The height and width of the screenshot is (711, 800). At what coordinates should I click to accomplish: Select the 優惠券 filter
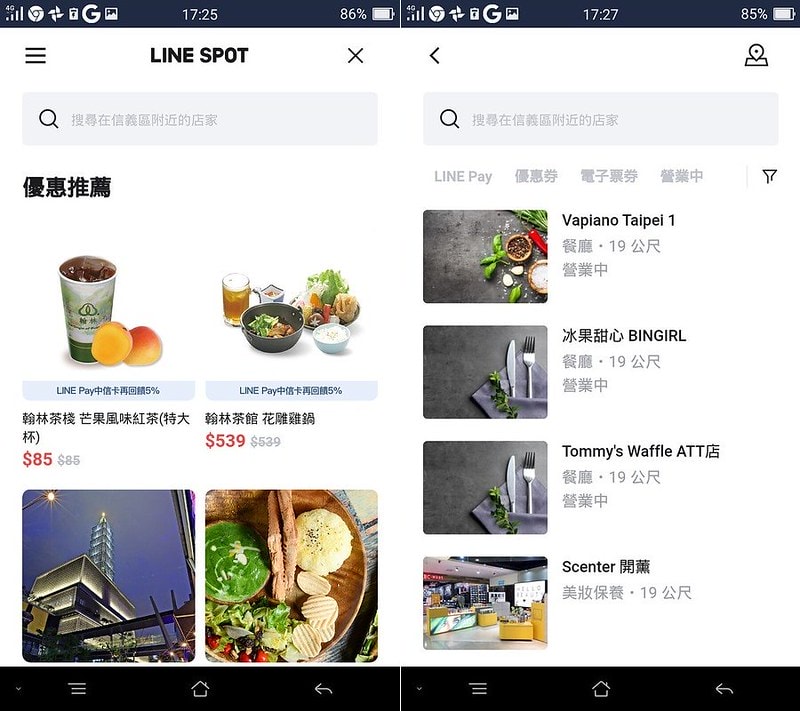pos(536,176)
